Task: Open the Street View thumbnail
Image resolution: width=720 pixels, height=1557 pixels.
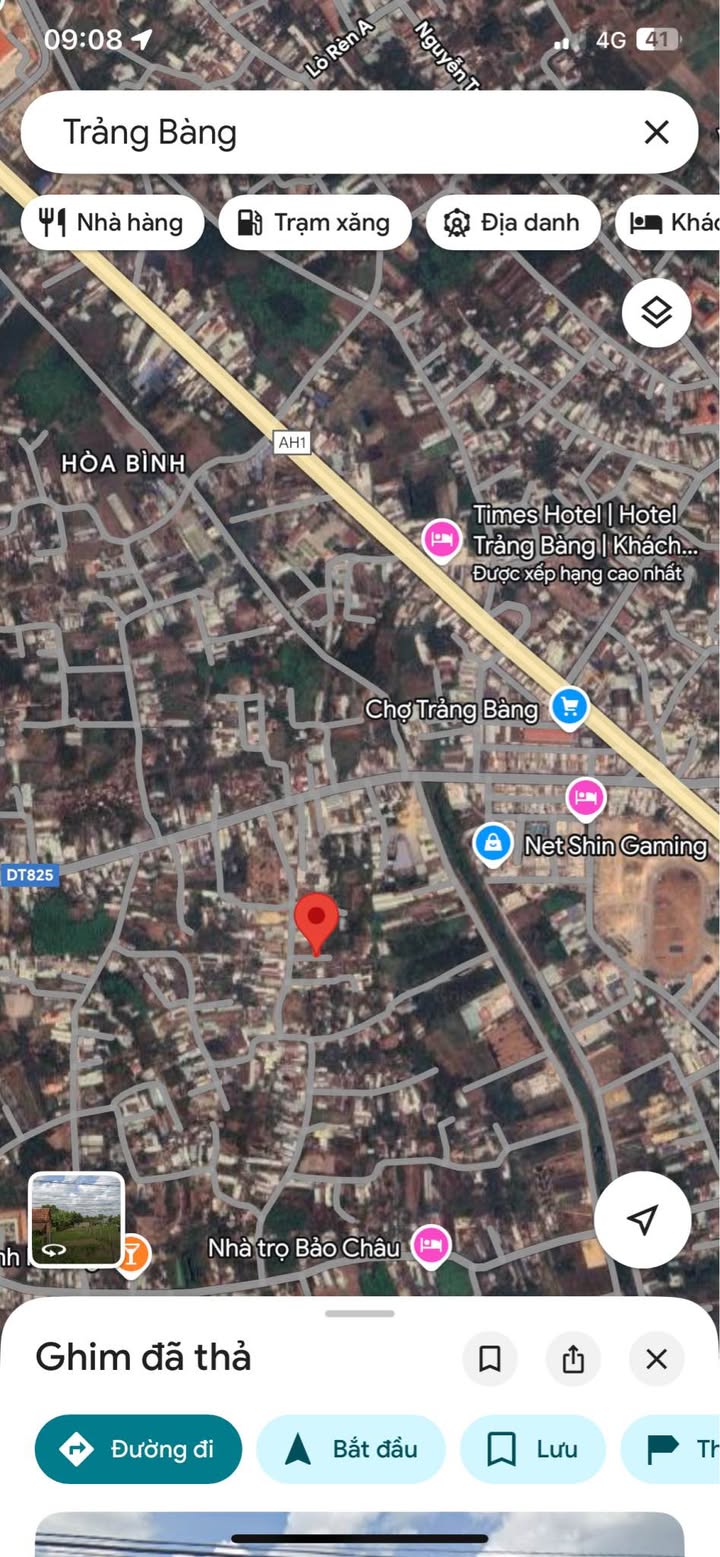Action: (x=77, y=1220)
